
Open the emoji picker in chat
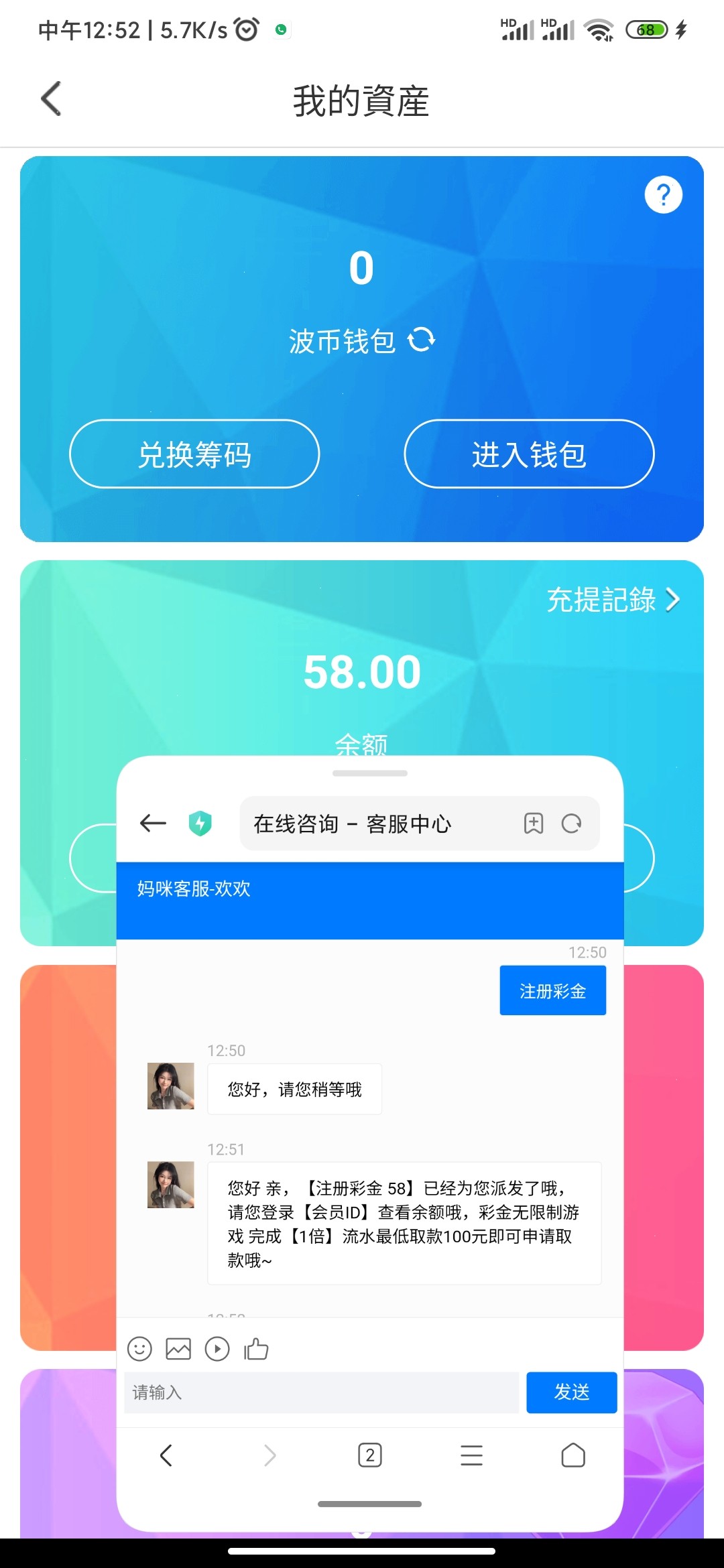(139, 1349)
